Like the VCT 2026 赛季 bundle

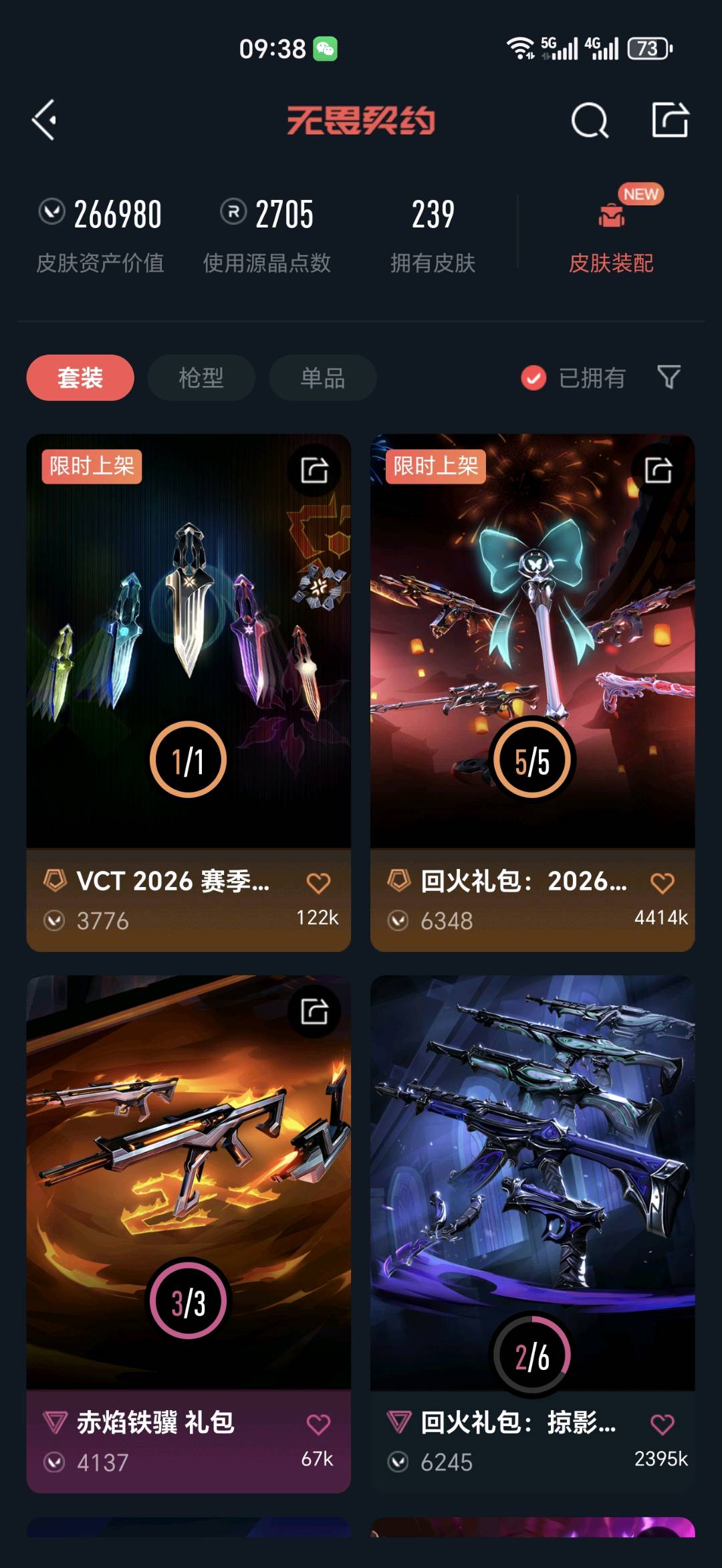(x=318, y=883)
